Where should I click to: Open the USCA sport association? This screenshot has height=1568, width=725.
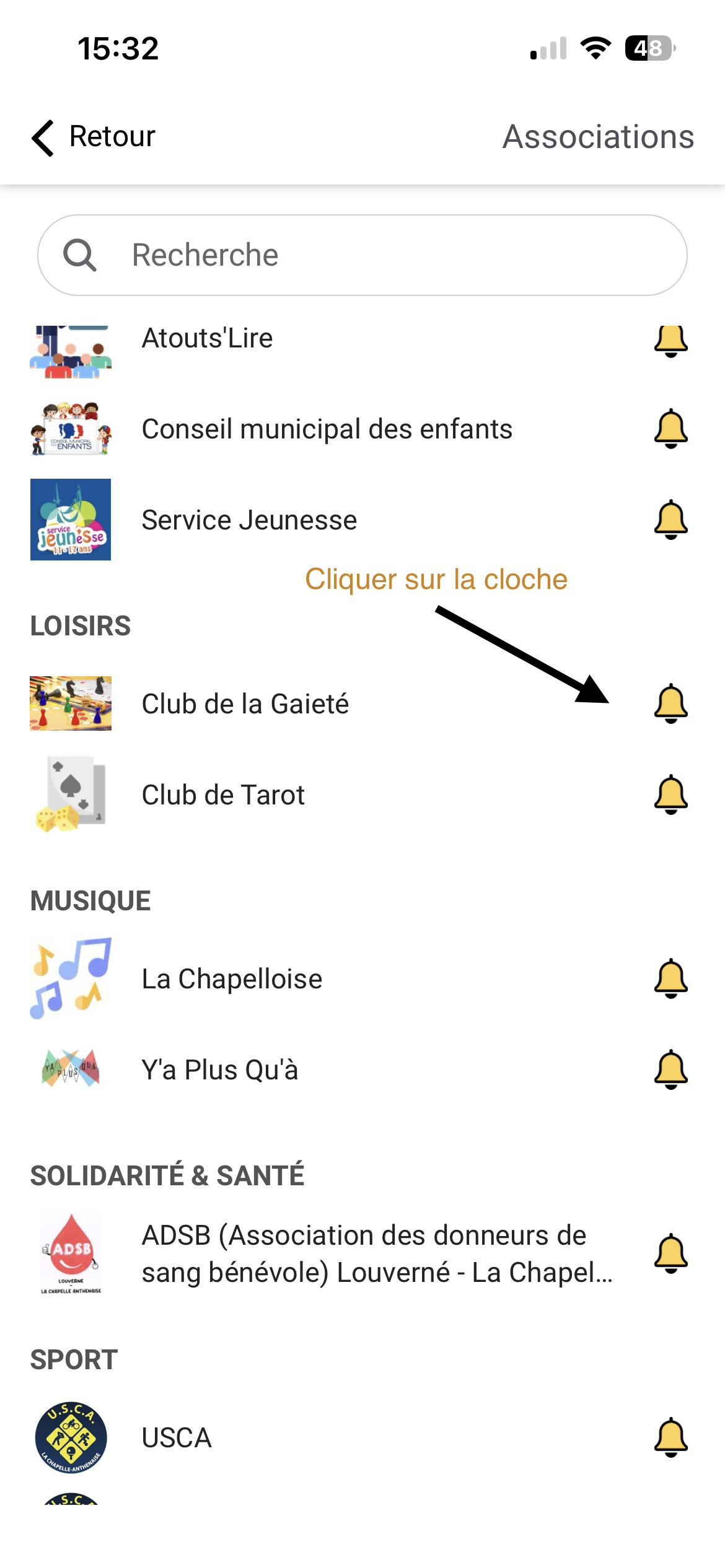(177, 1438)
